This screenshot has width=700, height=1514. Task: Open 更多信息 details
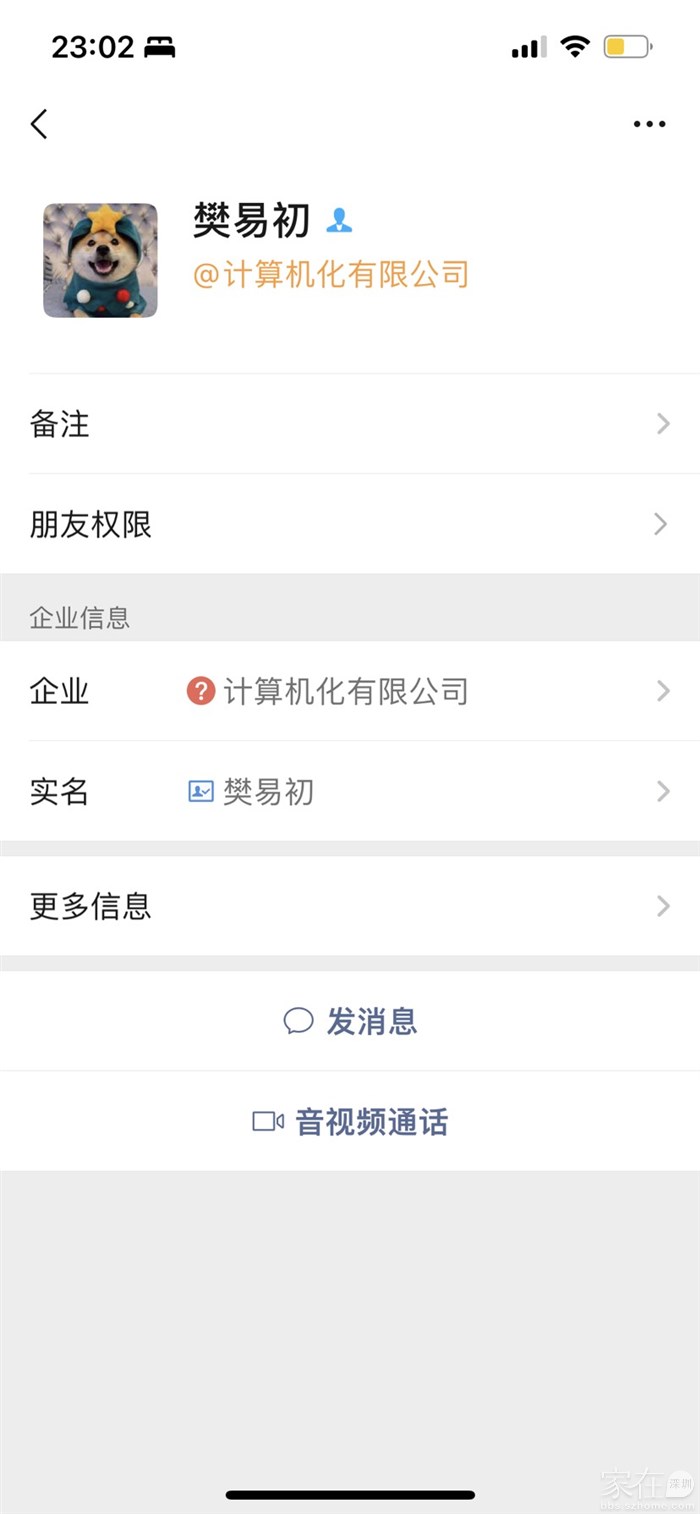click(x=350, y=906)
